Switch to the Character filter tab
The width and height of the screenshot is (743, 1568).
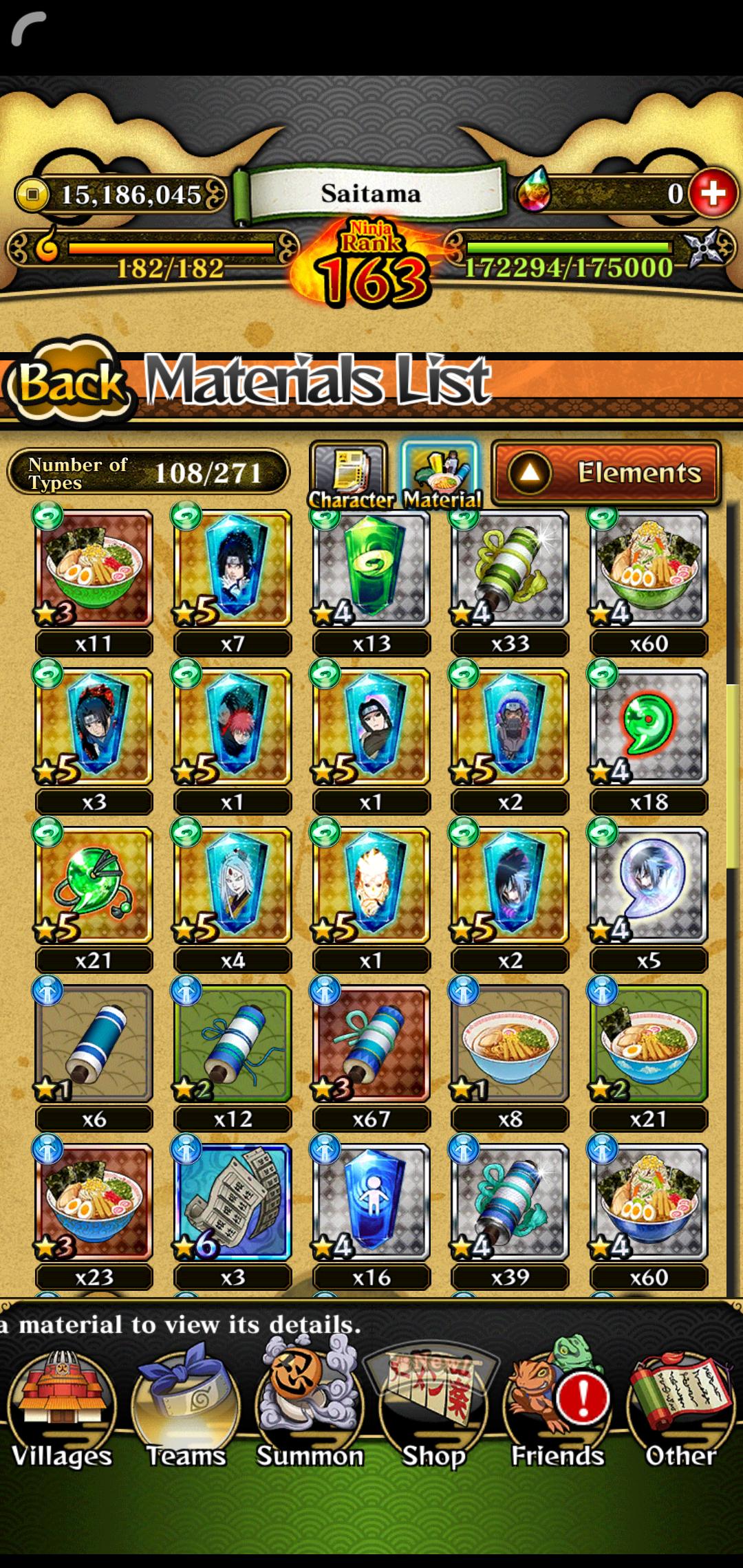tap(350, 475)
